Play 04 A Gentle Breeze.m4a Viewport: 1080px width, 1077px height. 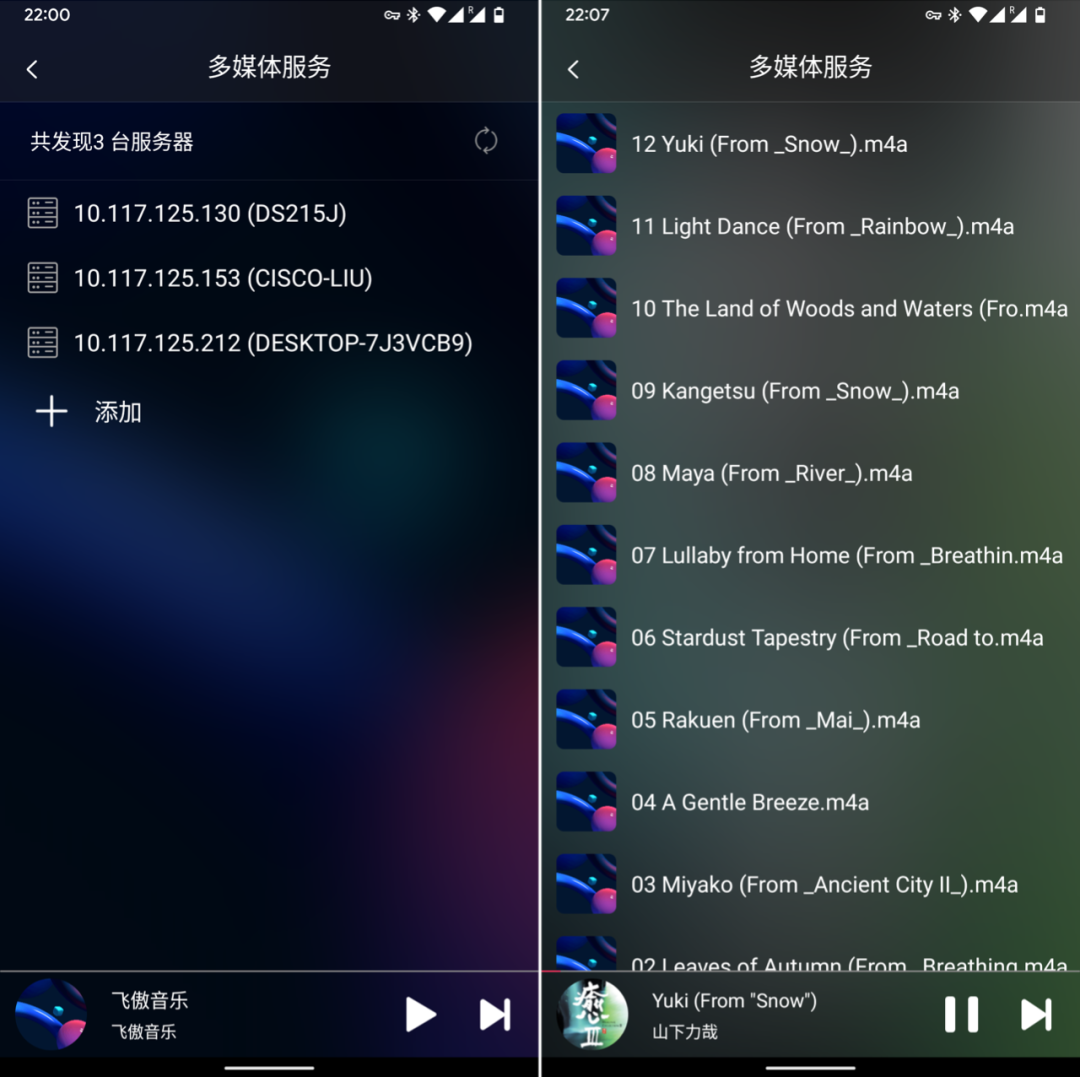[749, 802]
